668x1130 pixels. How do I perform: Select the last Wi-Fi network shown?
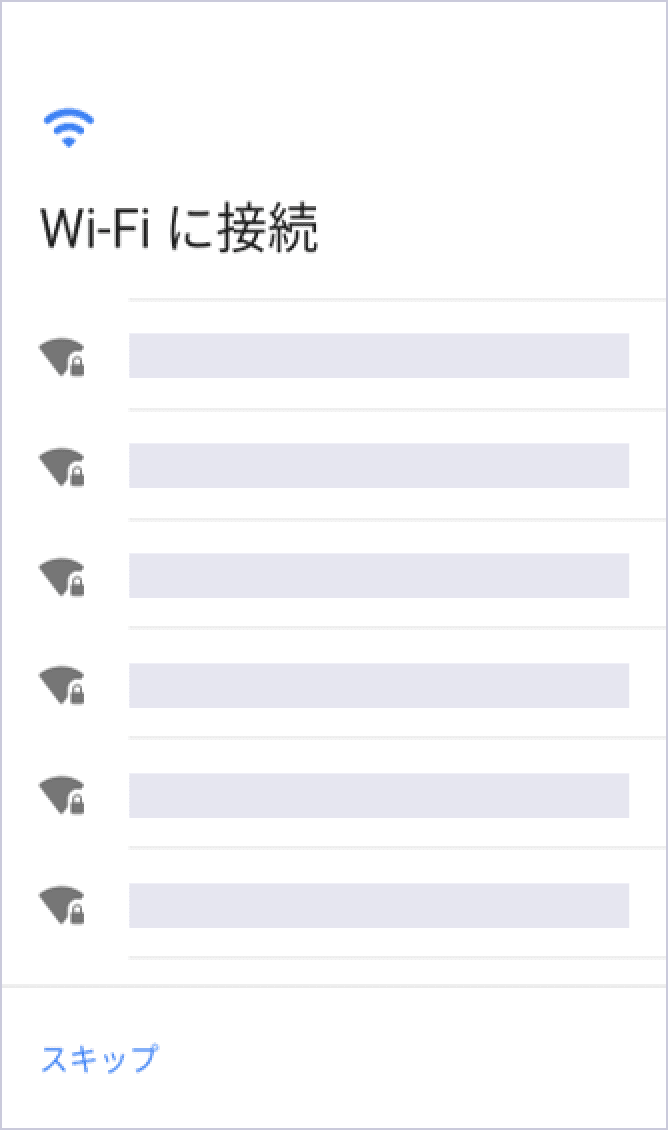334,904
